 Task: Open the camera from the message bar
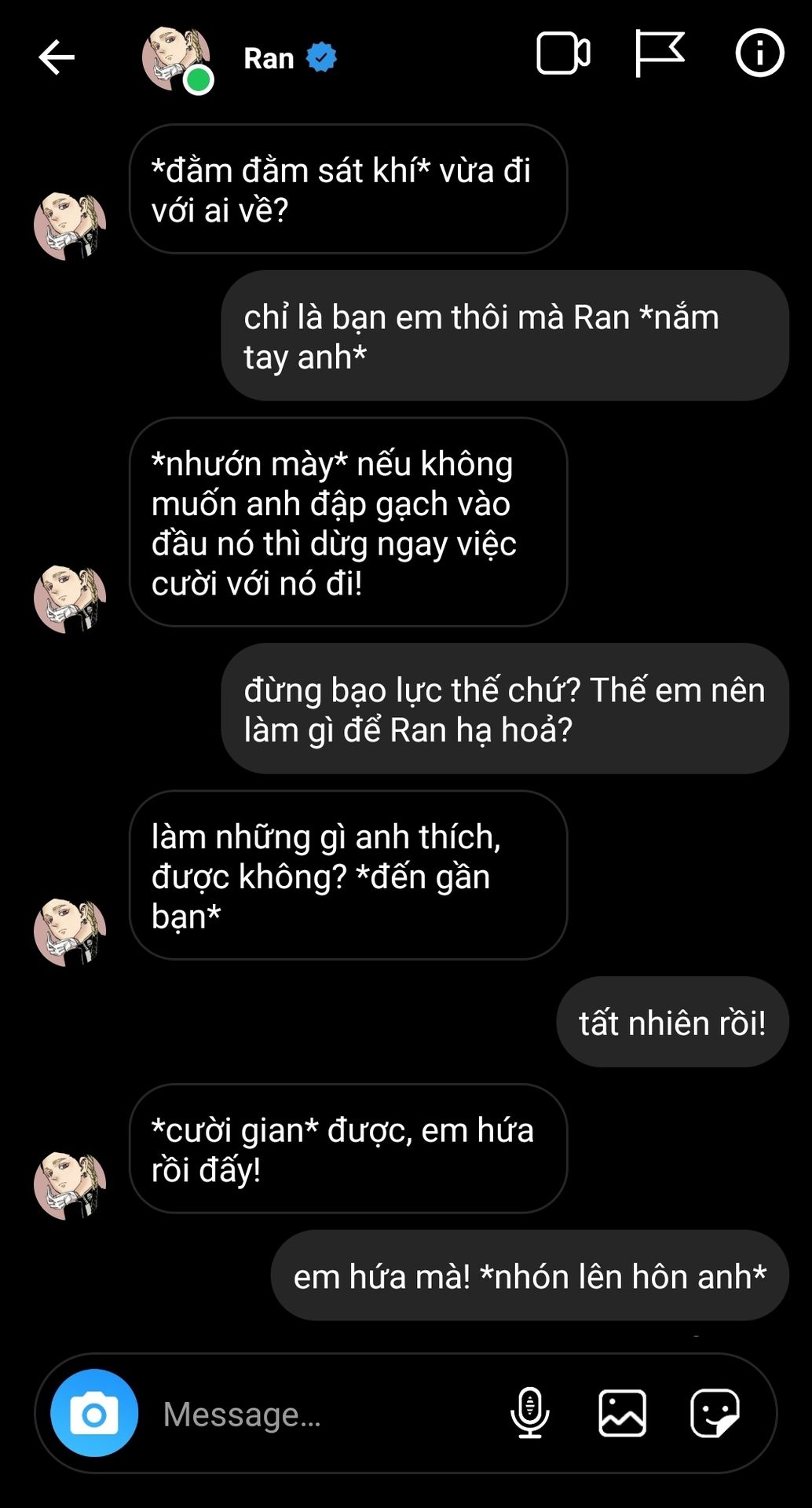94,1414
